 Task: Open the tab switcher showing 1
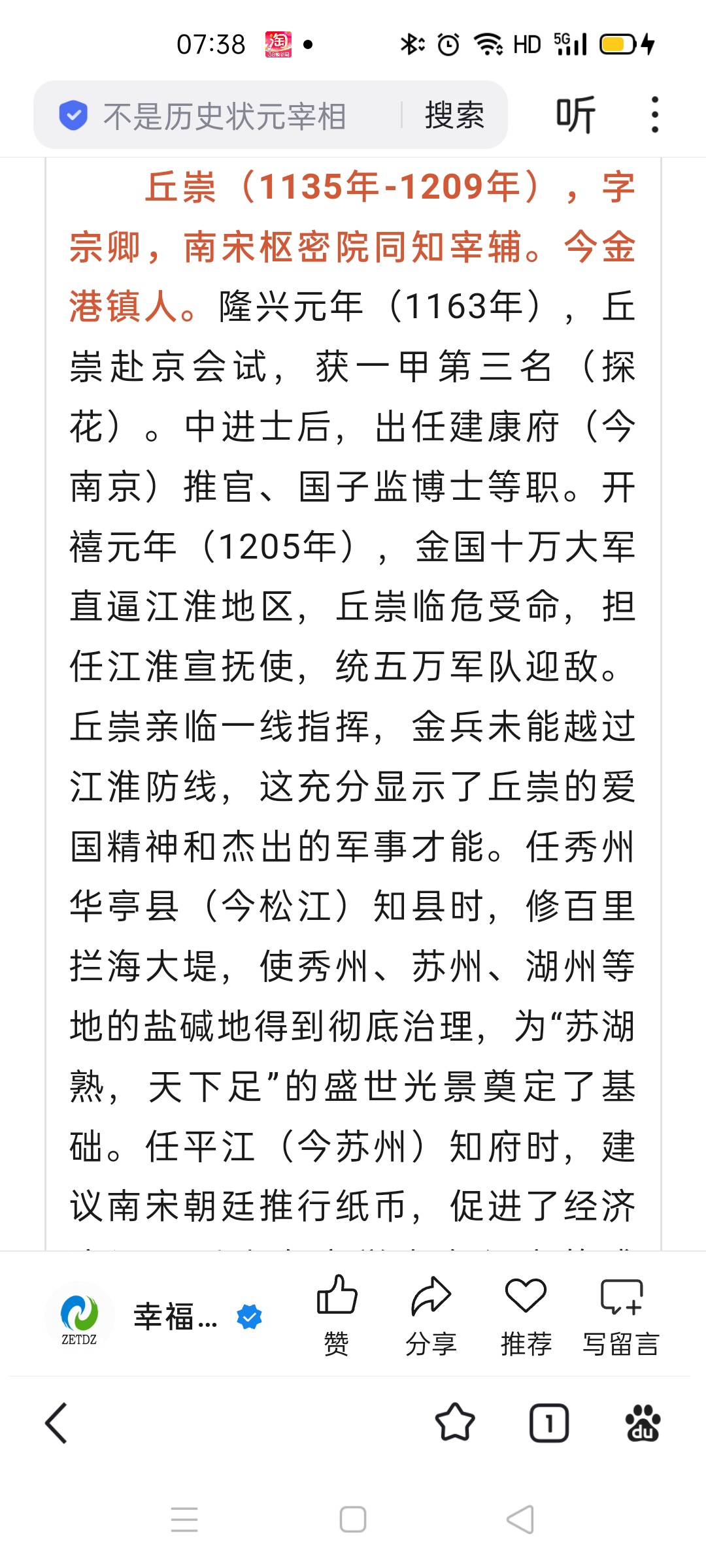coord(549,1422)
